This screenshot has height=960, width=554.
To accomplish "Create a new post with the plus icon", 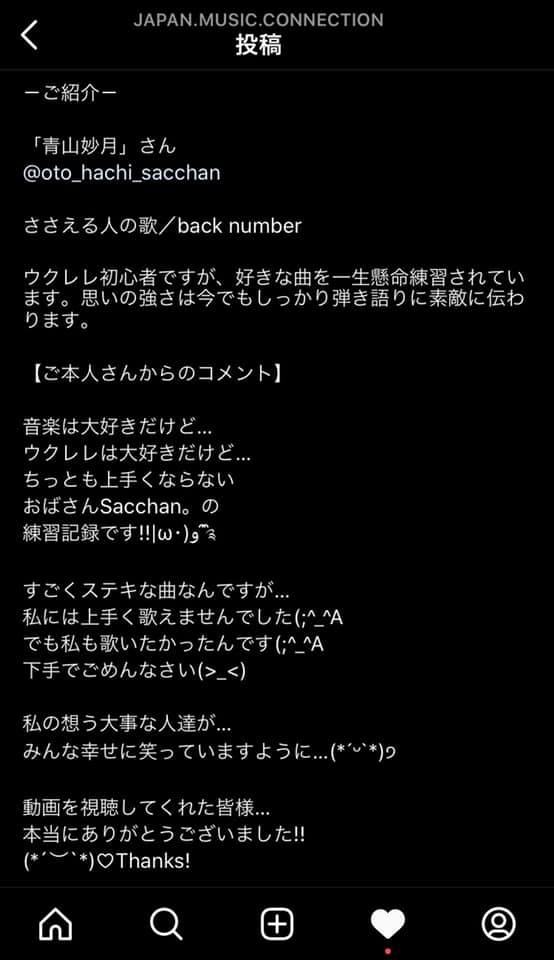I will coord(277,924).
